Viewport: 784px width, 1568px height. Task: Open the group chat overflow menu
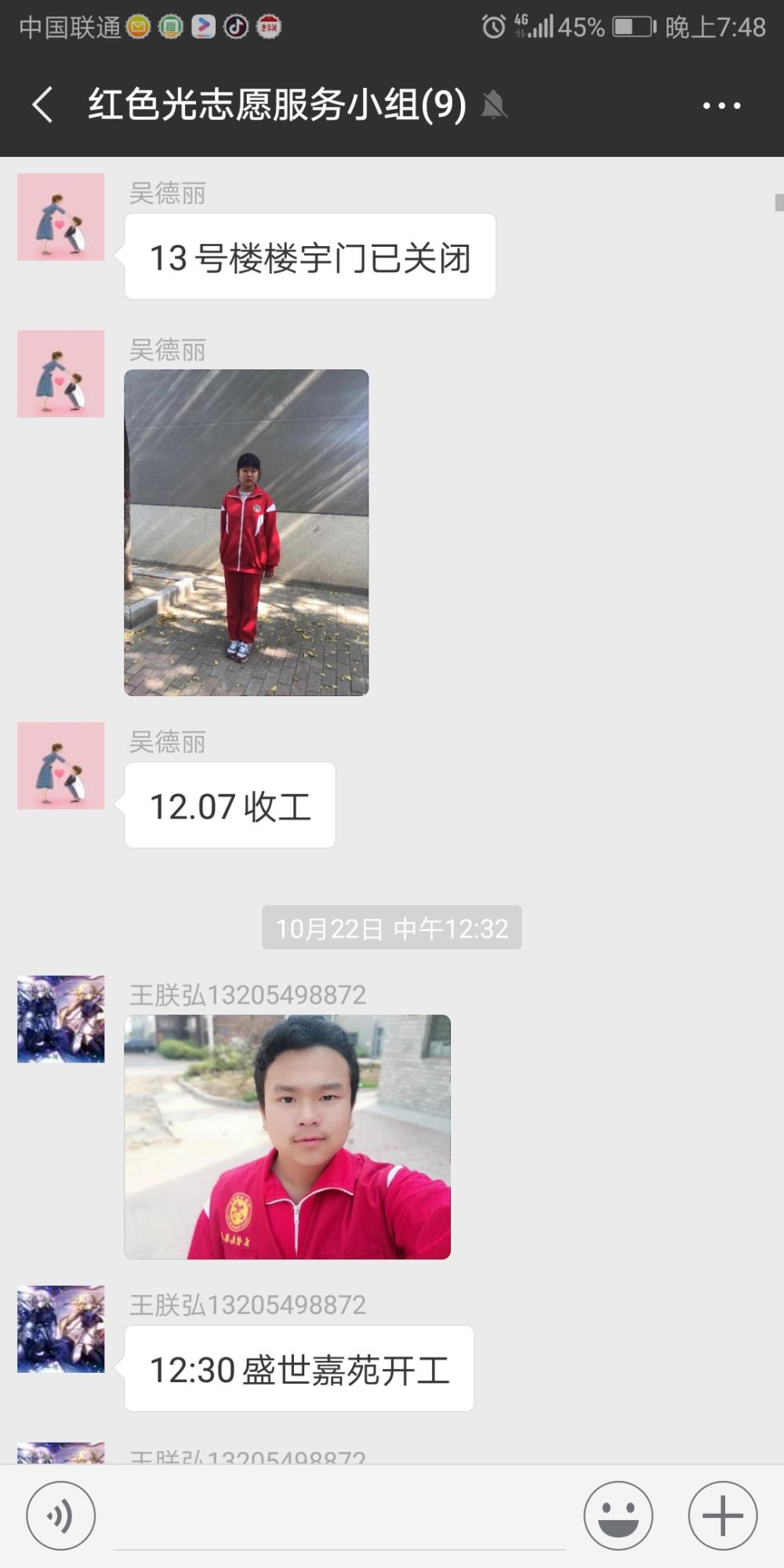[721, 105]
